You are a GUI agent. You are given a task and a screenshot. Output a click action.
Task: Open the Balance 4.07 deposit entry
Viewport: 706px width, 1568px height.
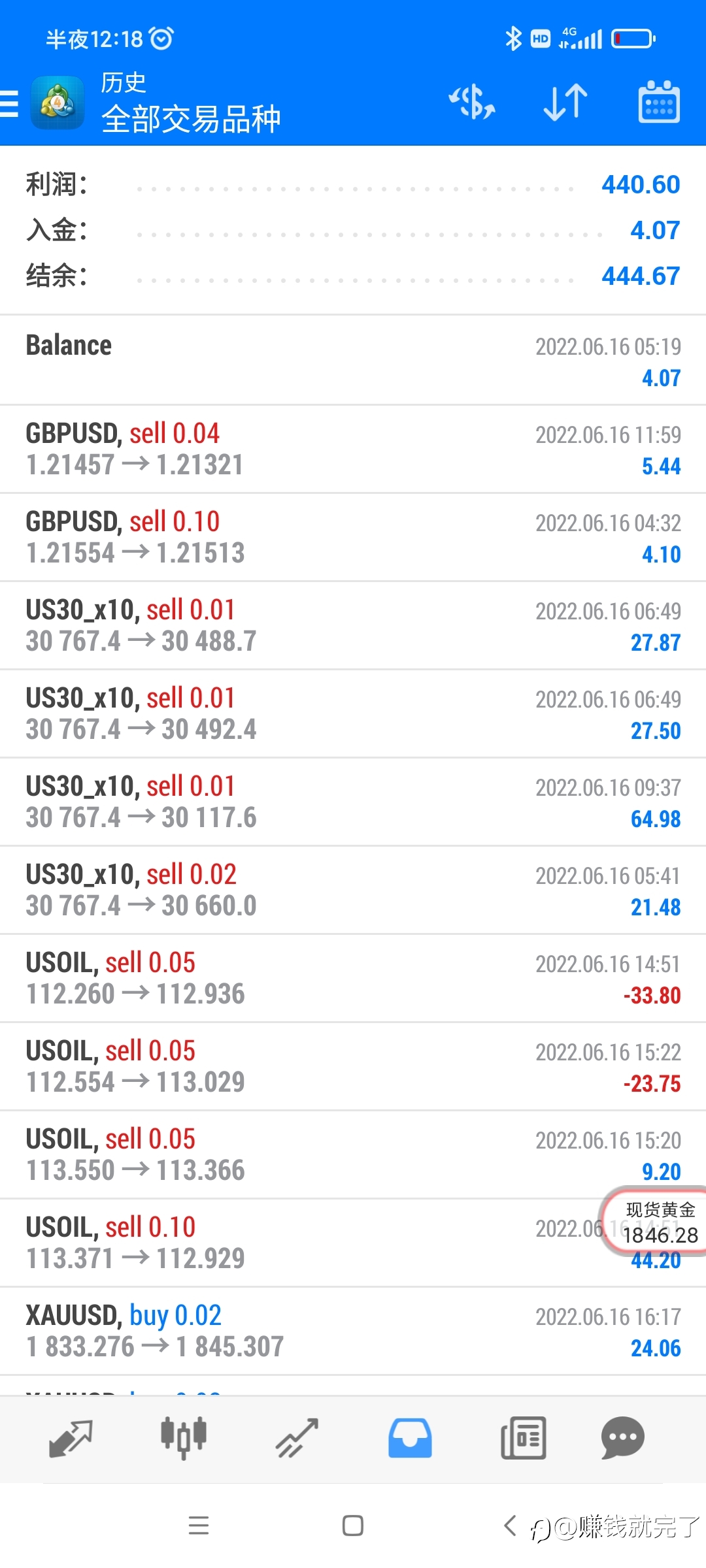tap(353, 361)
